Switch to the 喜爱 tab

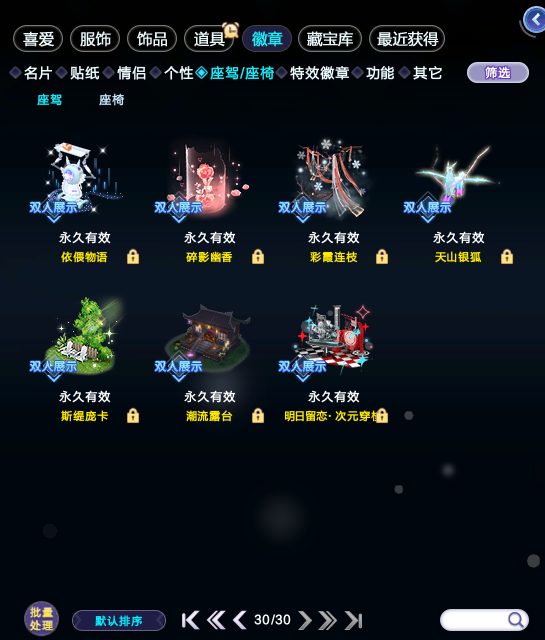[38, 39]
